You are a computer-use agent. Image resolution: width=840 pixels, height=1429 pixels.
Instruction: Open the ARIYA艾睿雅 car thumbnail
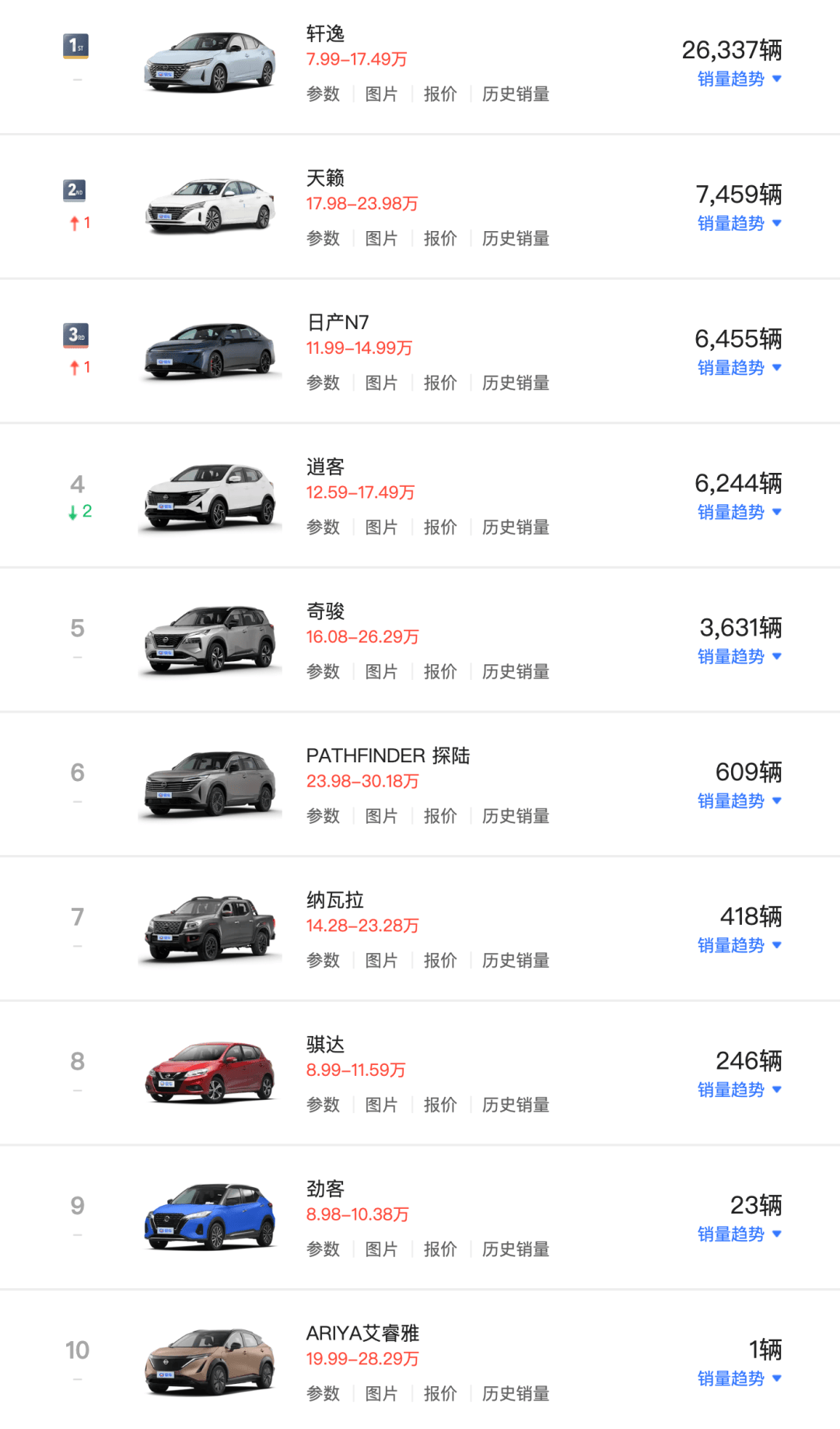coord(210,1362)
